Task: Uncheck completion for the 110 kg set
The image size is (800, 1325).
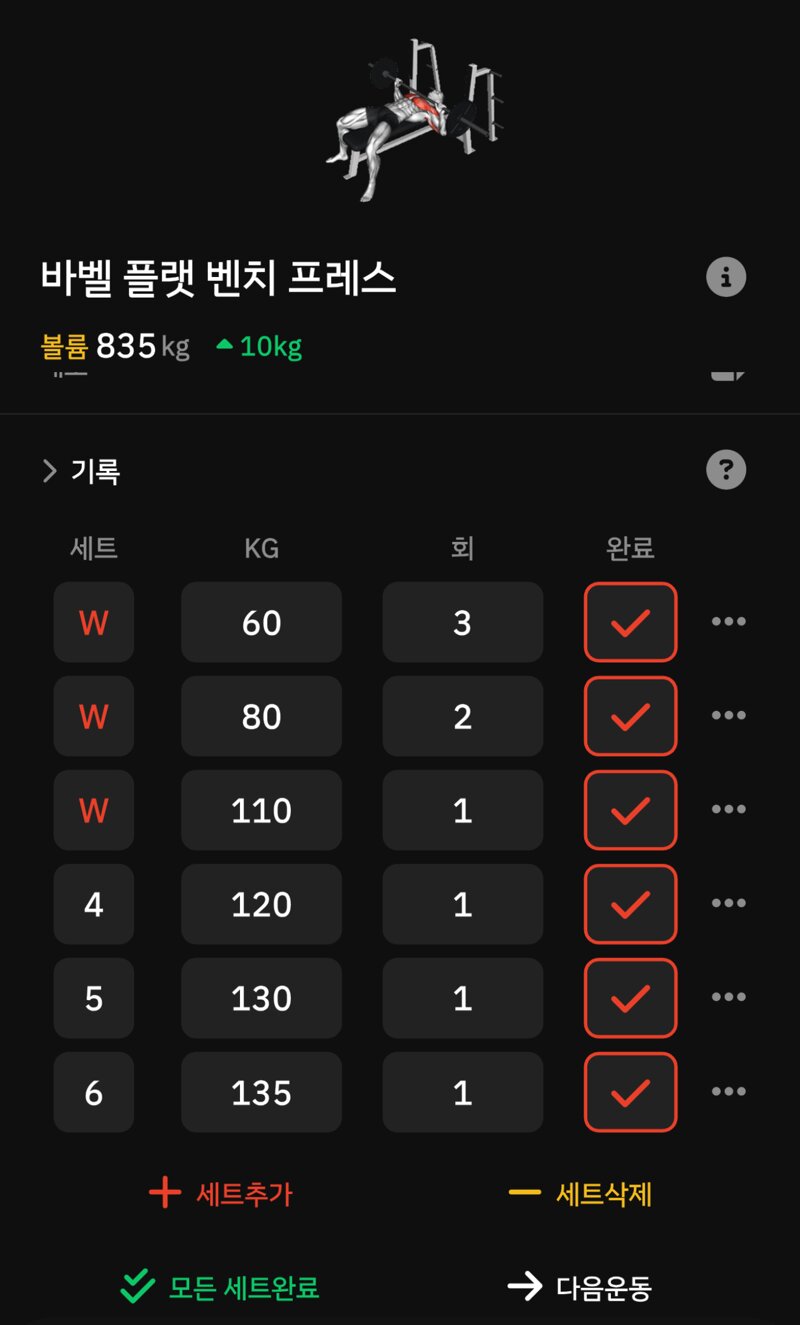Action: coord(630,810)
